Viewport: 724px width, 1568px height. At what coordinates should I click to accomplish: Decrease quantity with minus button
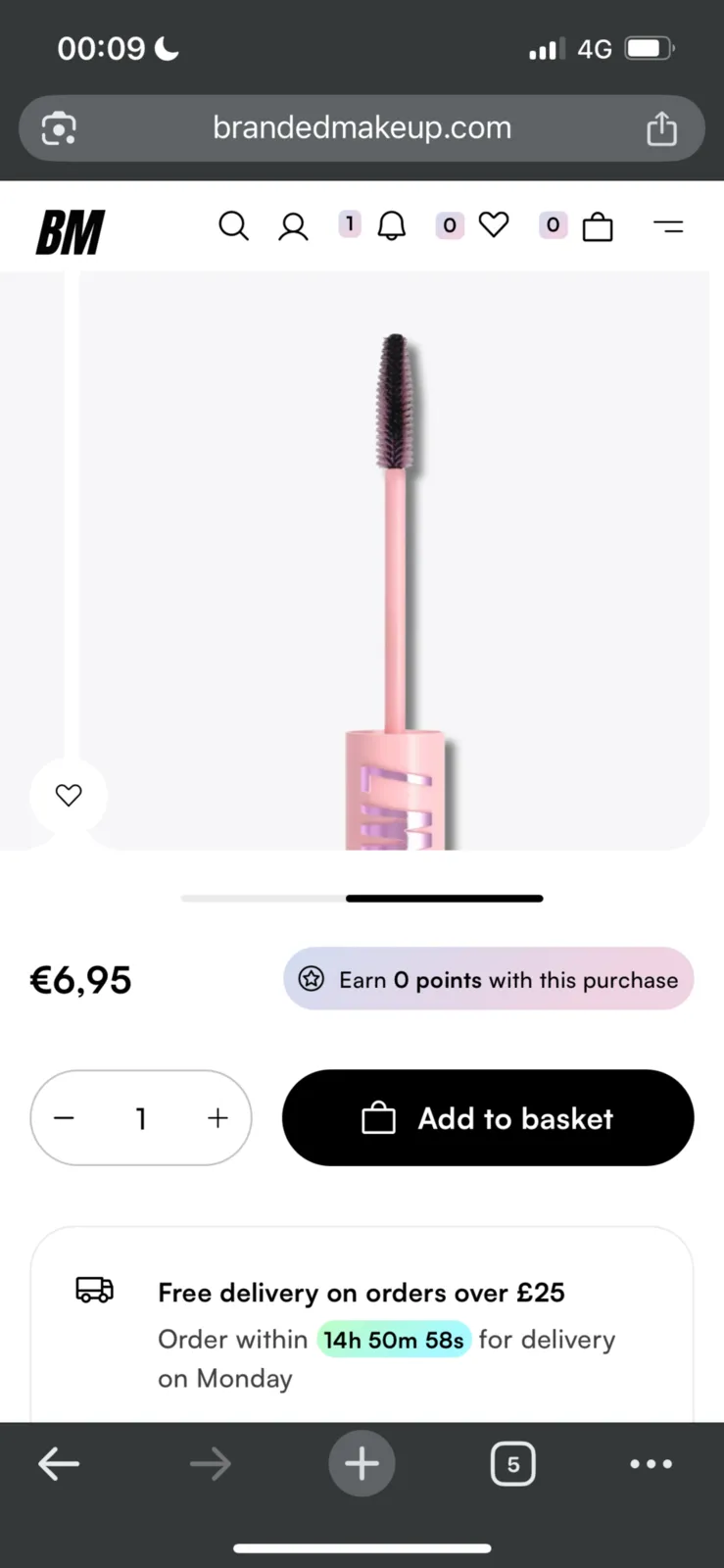65,1118
